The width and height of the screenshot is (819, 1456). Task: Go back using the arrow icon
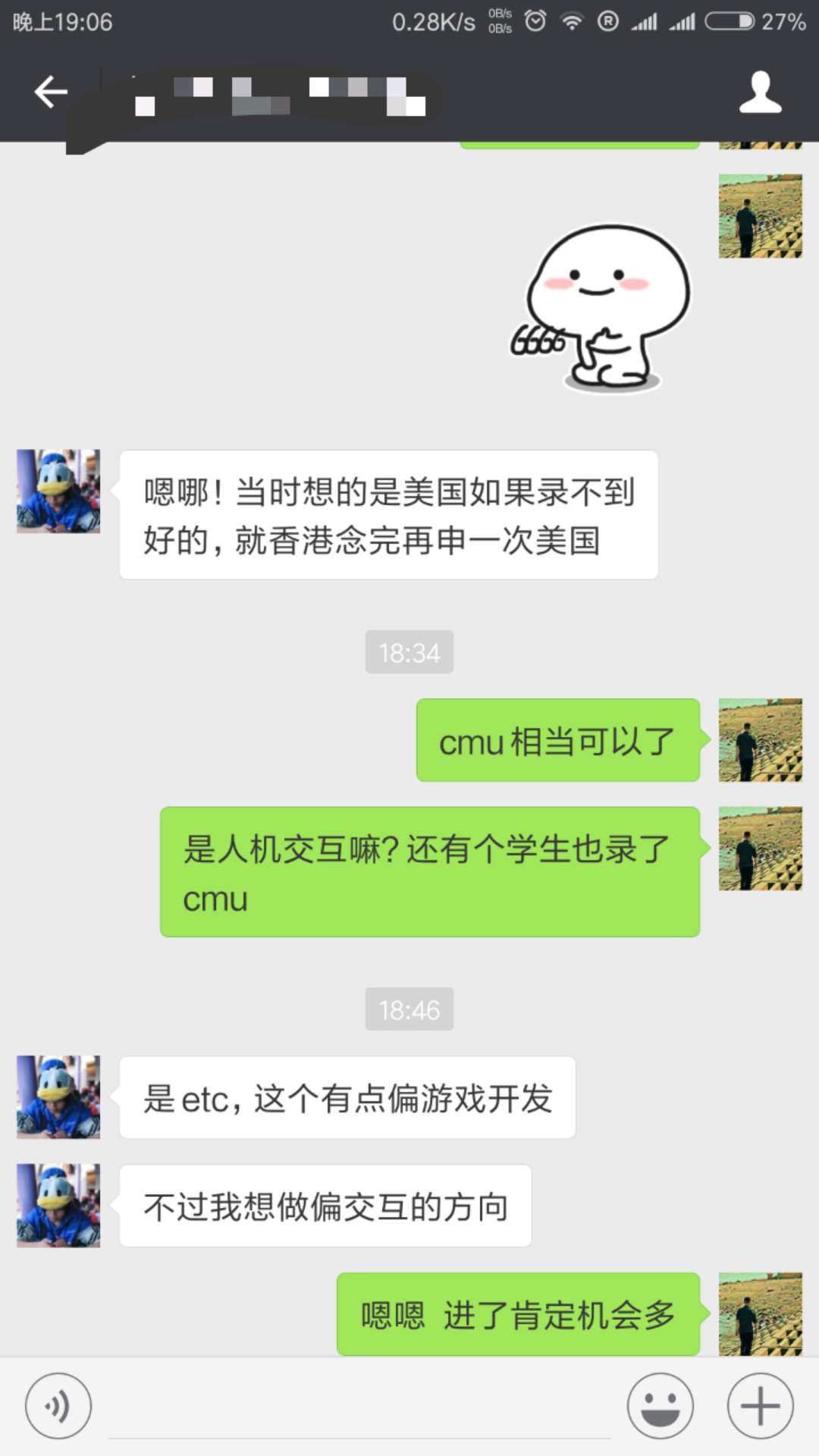coord(51,93)
